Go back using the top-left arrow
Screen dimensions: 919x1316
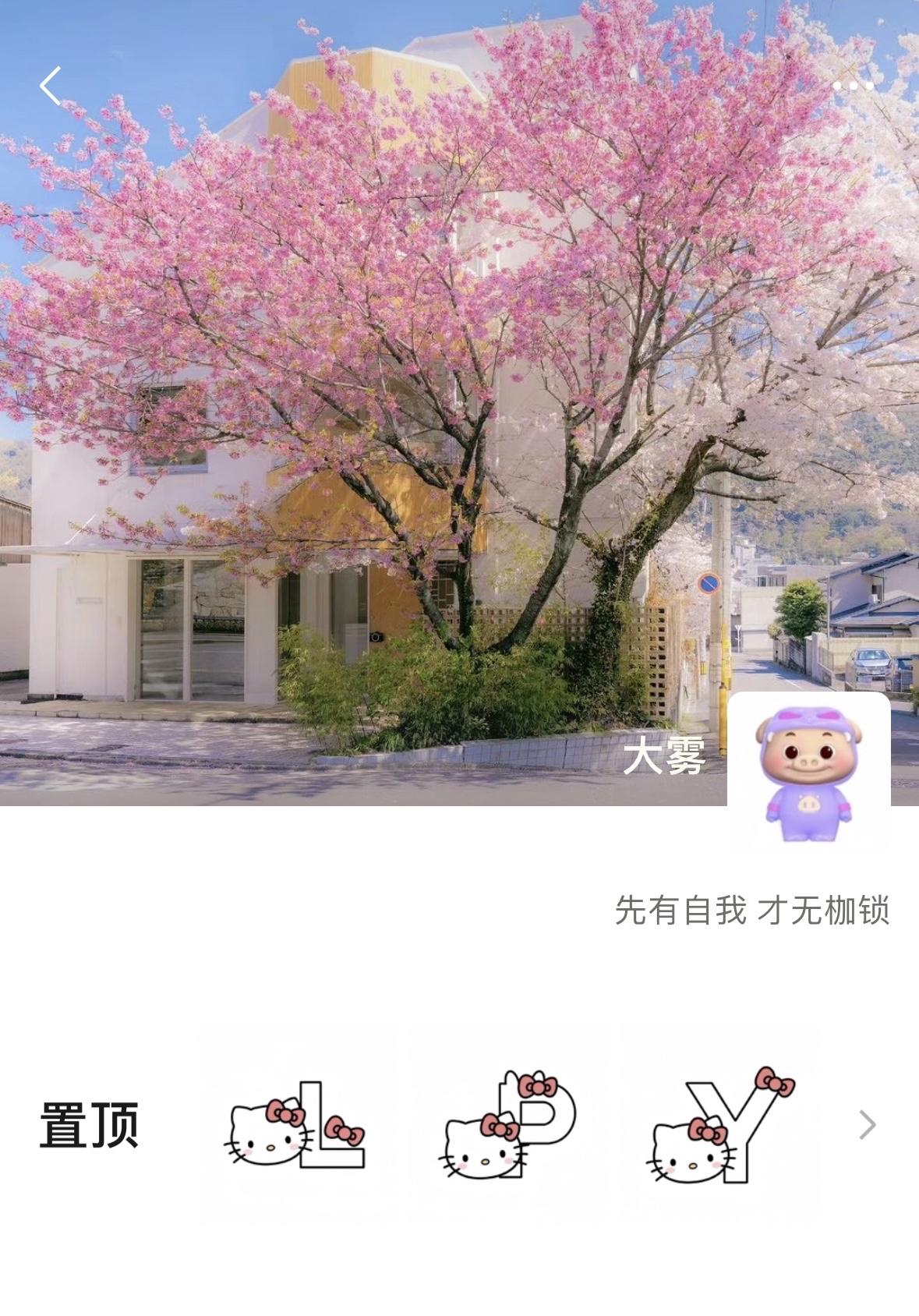pyautogui.click(x=51, y=86)
